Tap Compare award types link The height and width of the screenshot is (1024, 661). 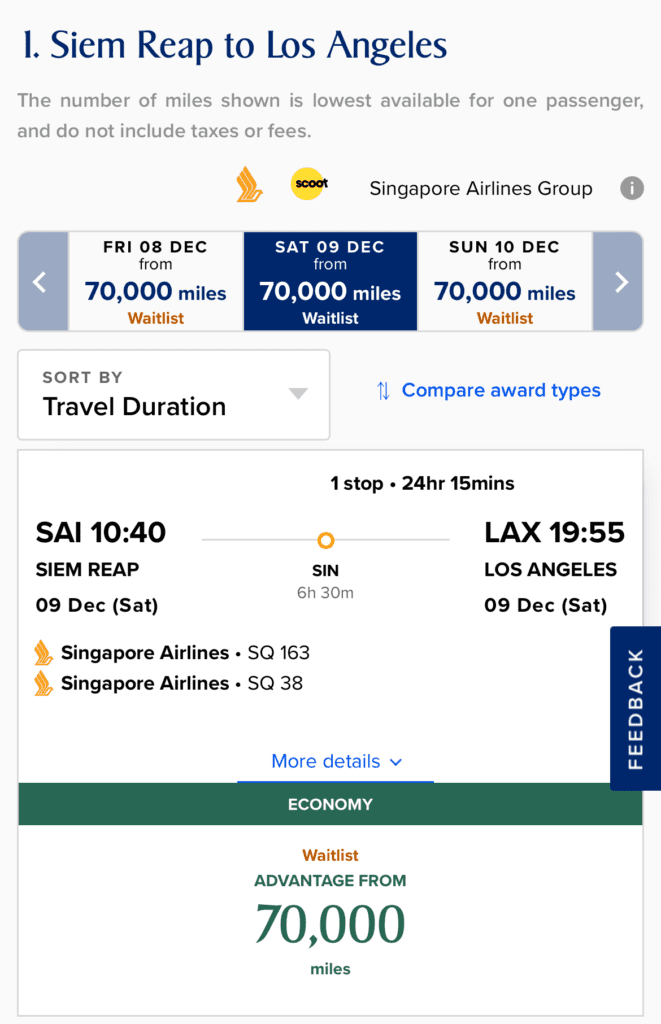488,391
